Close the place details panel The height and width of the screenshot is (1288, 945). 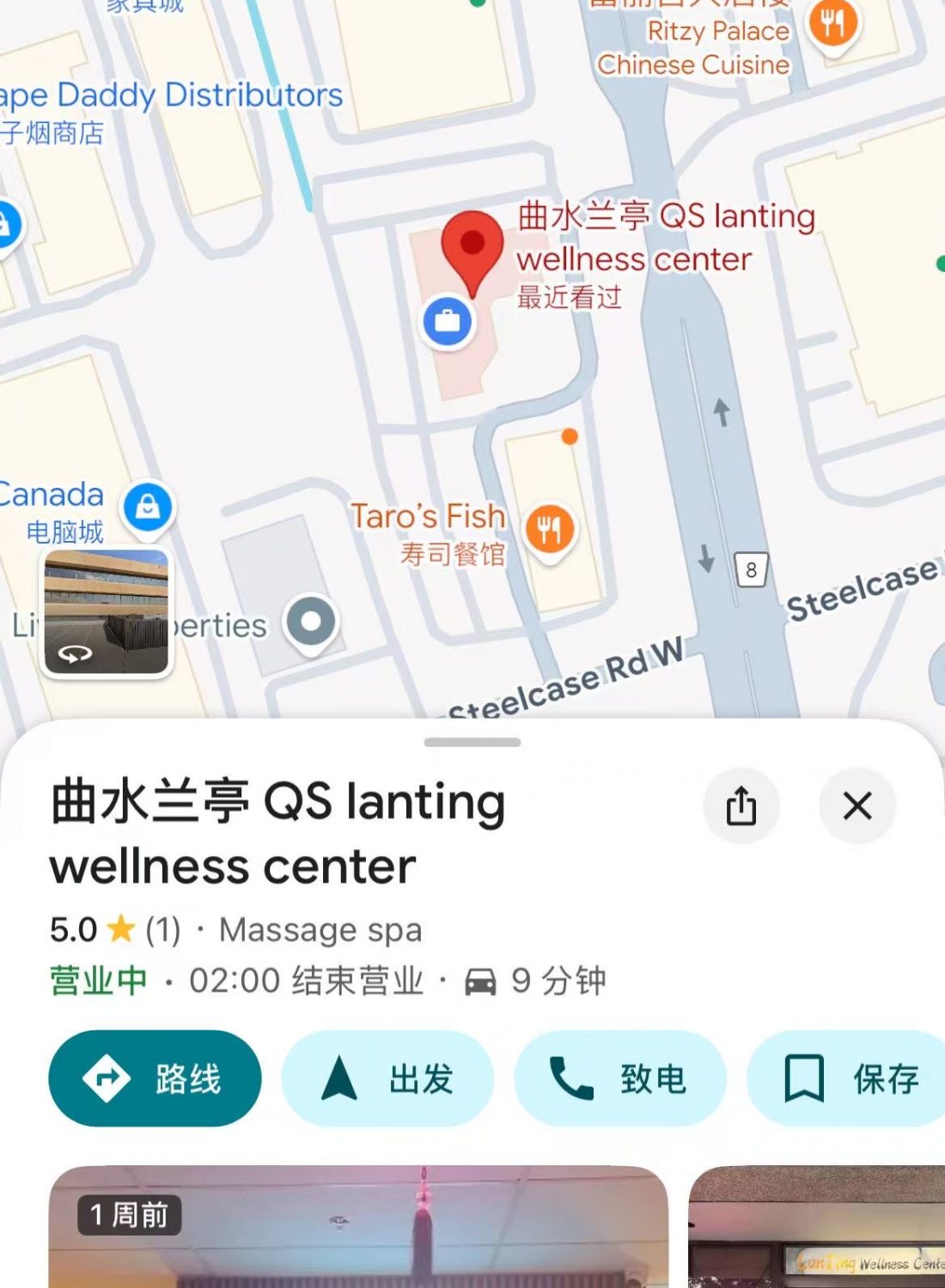tap(857, 805)
